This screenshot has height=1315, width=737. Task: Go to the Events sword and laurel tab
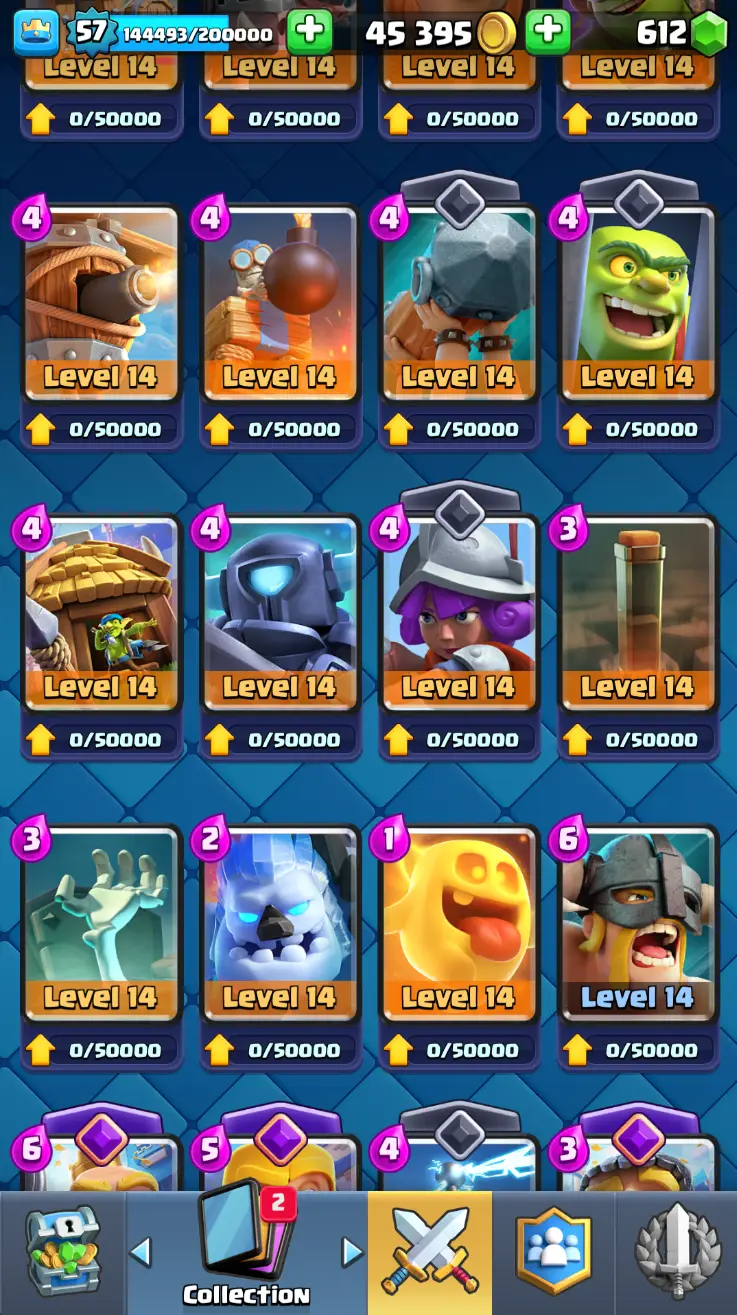pyautogui.click(x=677, y=1252)
